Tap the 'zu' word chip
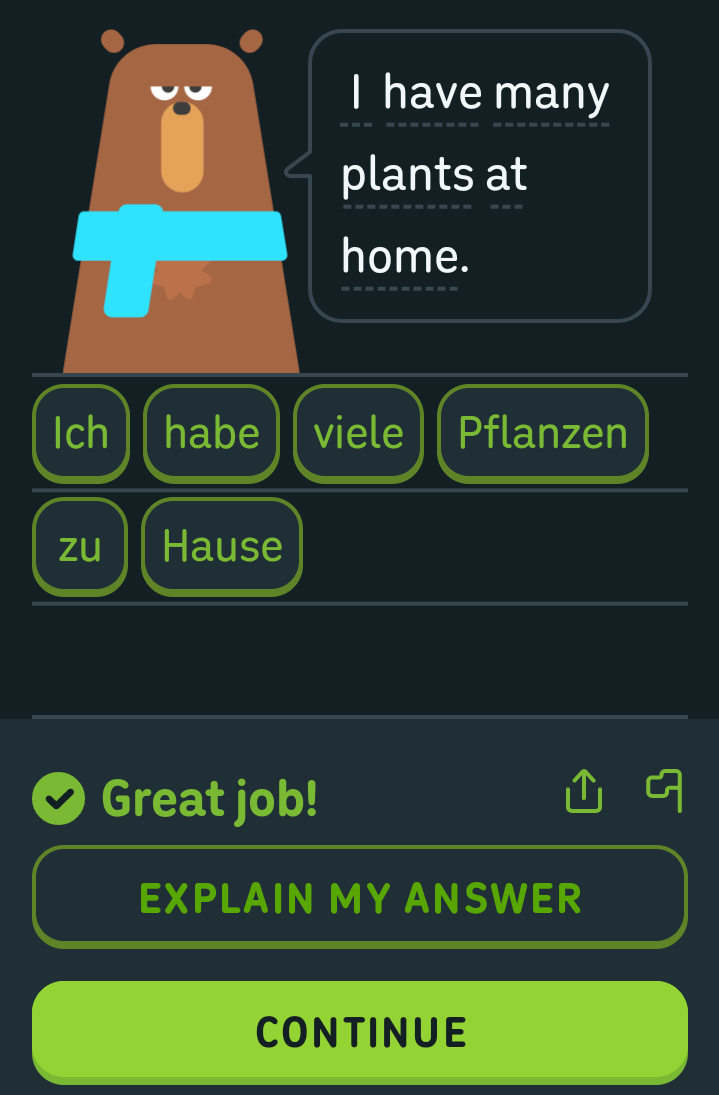The image size is (719, 1095). (x=80, y=547)
